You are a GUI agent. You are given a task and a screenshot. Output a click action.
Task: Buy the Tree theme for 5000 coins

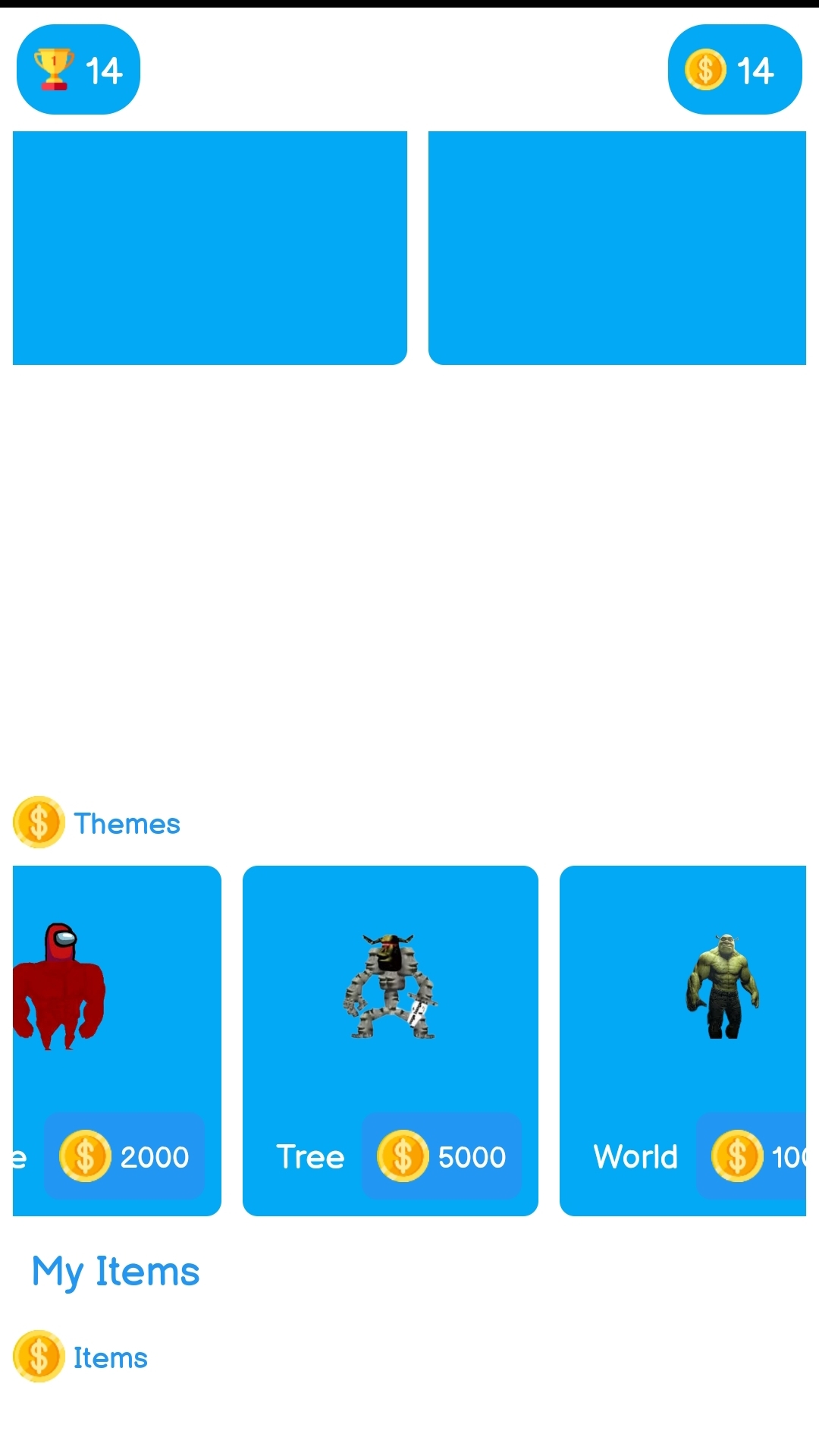point(441,1156)
